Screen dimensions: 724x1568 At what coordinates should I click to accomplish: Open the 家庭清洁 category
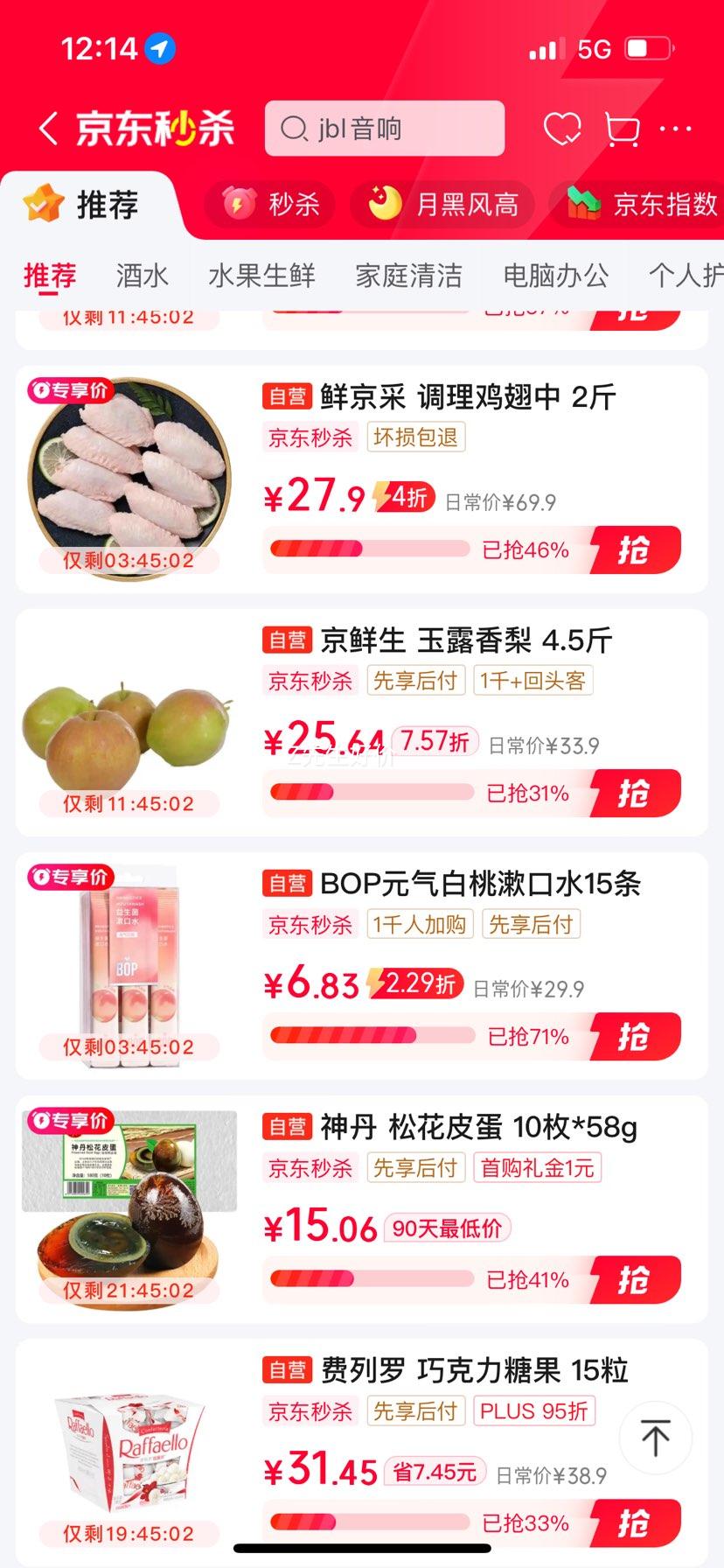(x=408, y=276)
